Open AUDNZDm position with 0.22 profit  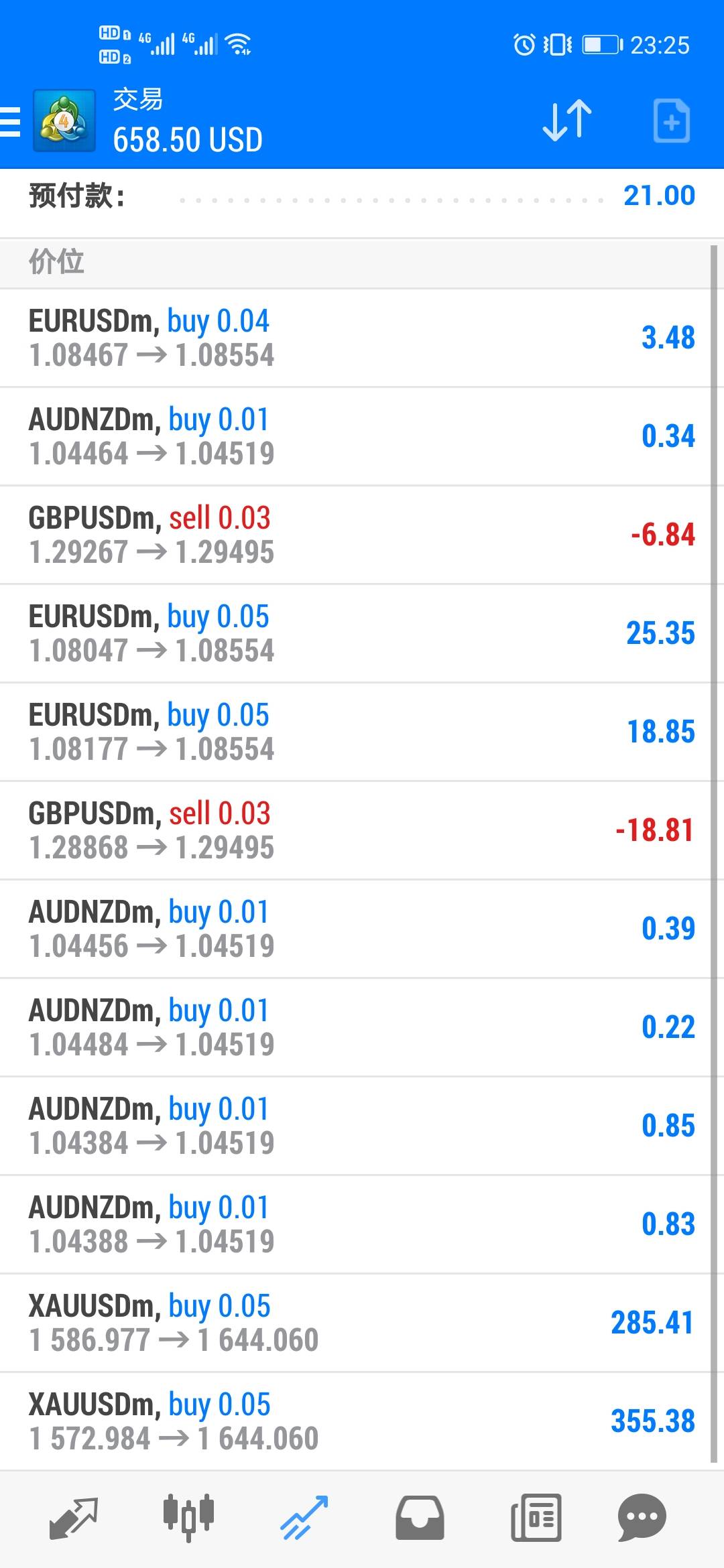[x=355, y=1027]
